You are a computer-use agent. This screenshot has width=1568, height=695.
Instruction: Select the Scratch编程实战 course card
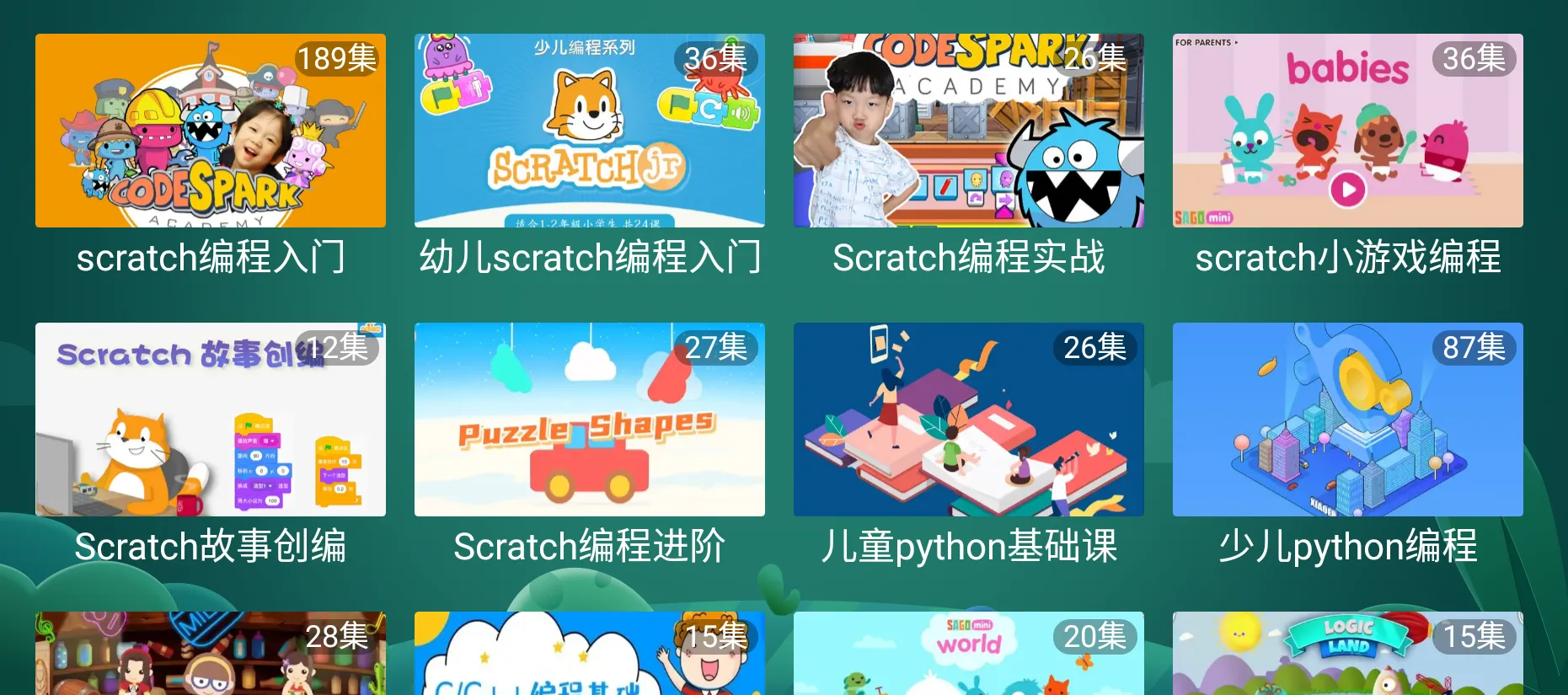pyautogui.click(x=969, y=131)
